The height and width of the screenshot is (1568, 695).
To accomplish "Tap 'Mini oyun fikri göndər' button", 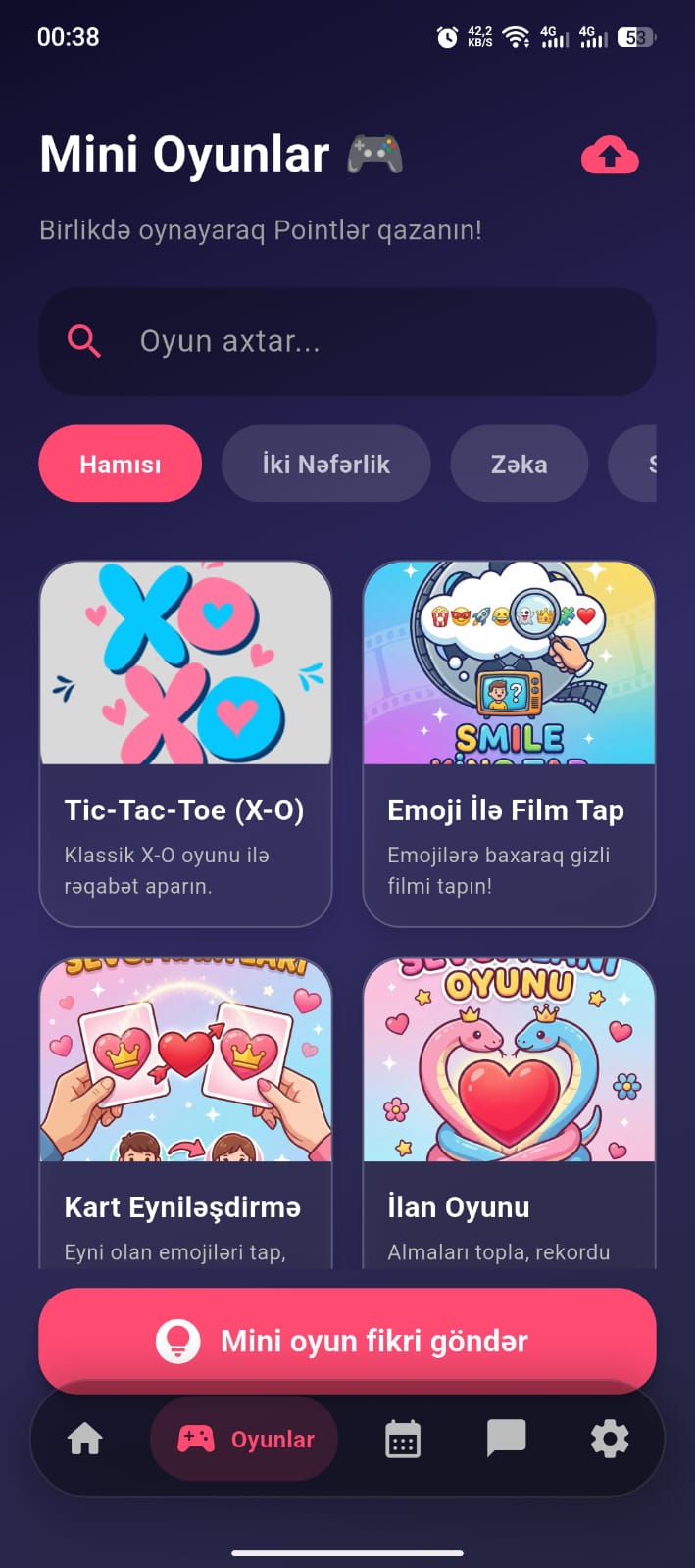I will point(347,1340).
